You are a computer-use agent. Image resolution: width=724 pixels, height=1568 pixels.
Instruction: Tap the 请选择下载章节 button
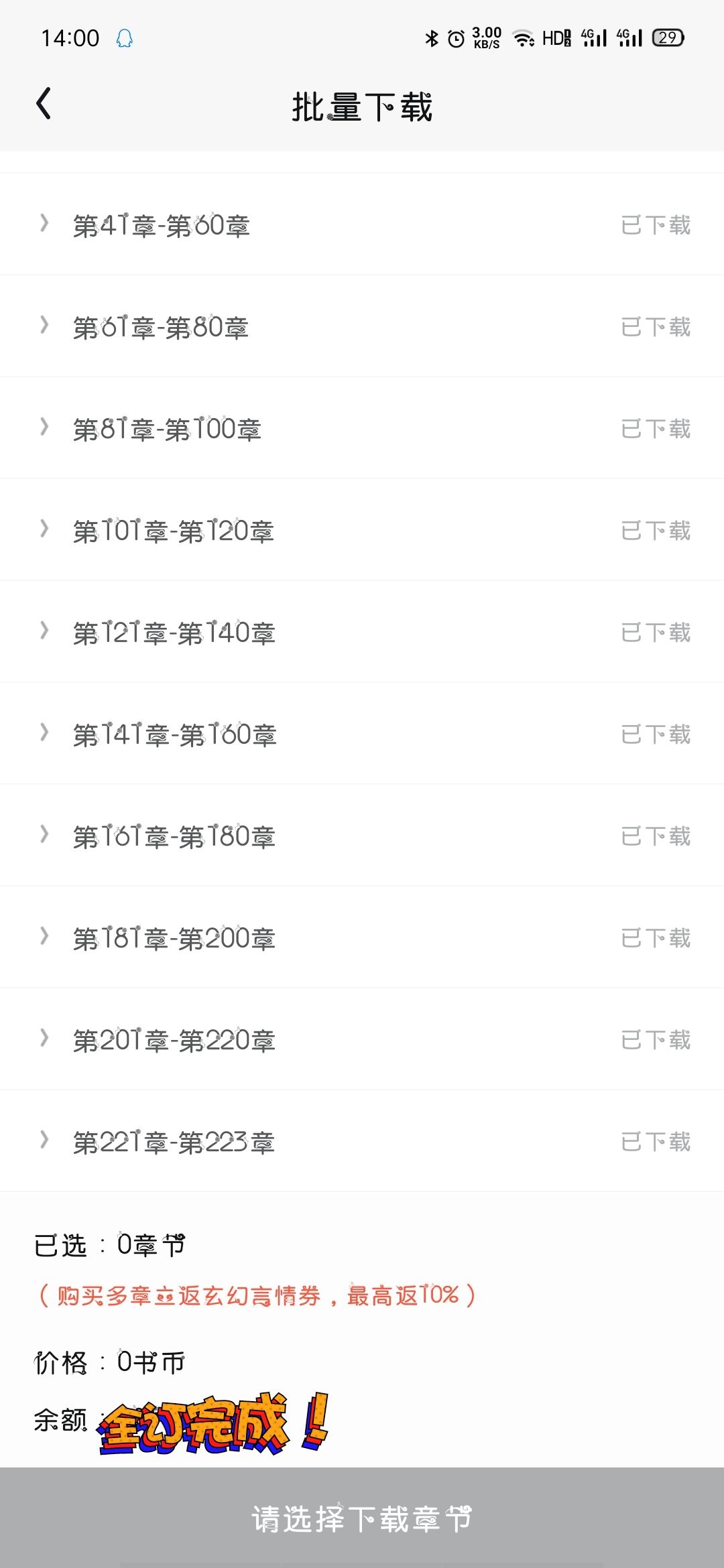click(362, 1518)
